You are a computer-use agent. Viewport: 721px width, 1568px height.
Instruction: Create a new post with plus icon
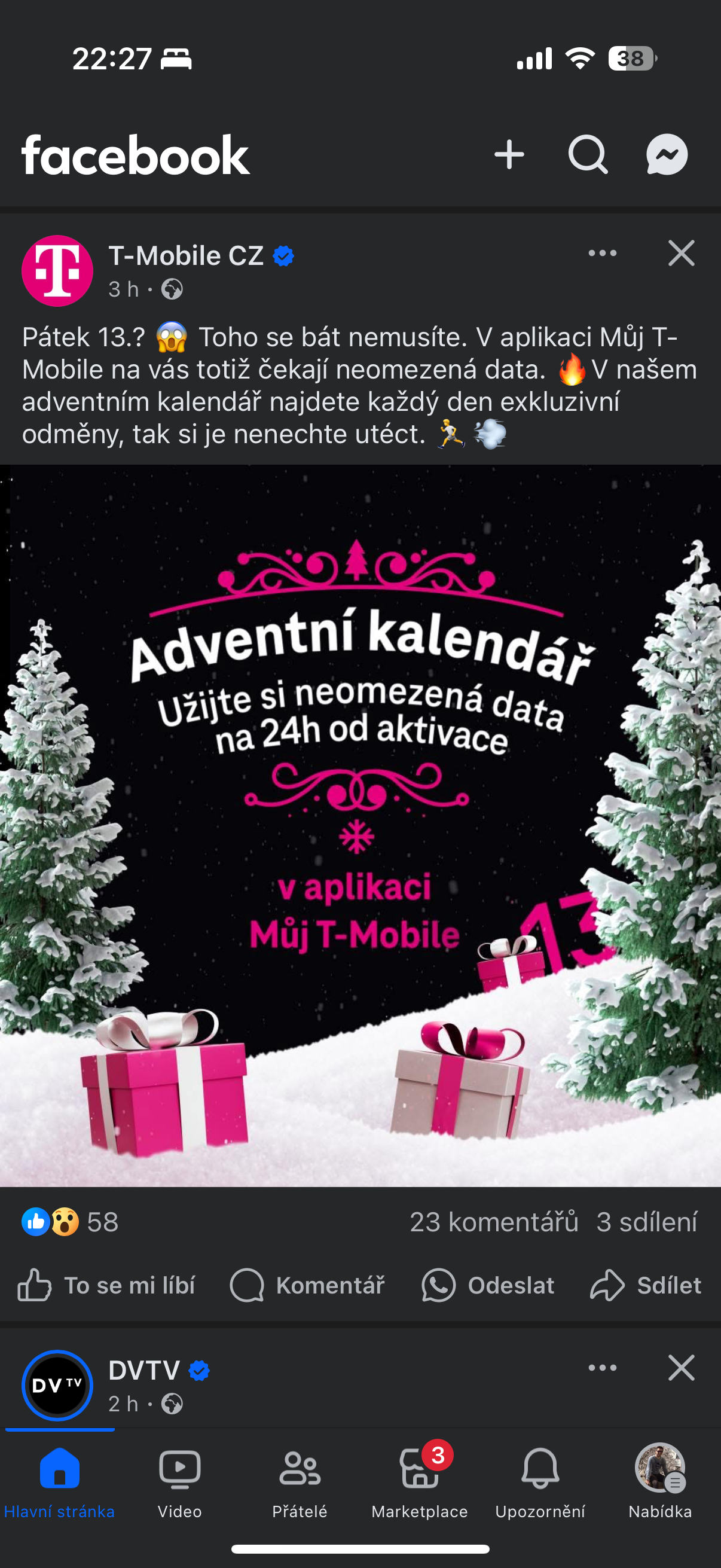click(x=509, y=155)
